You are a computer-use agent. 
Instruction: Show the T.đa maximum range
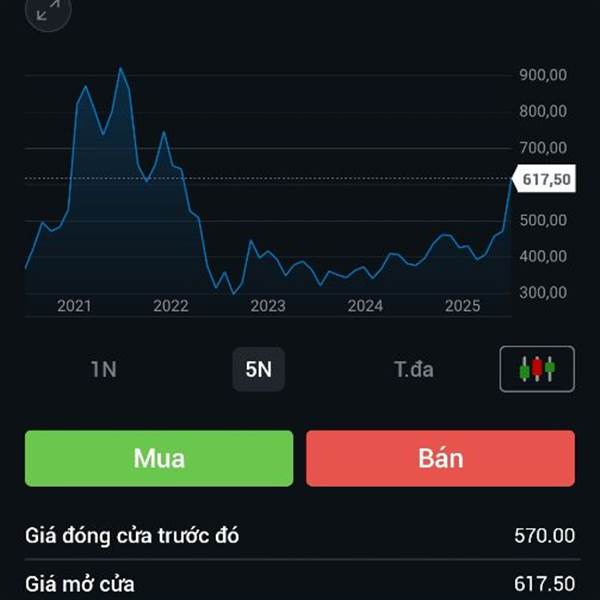point(413,369)
